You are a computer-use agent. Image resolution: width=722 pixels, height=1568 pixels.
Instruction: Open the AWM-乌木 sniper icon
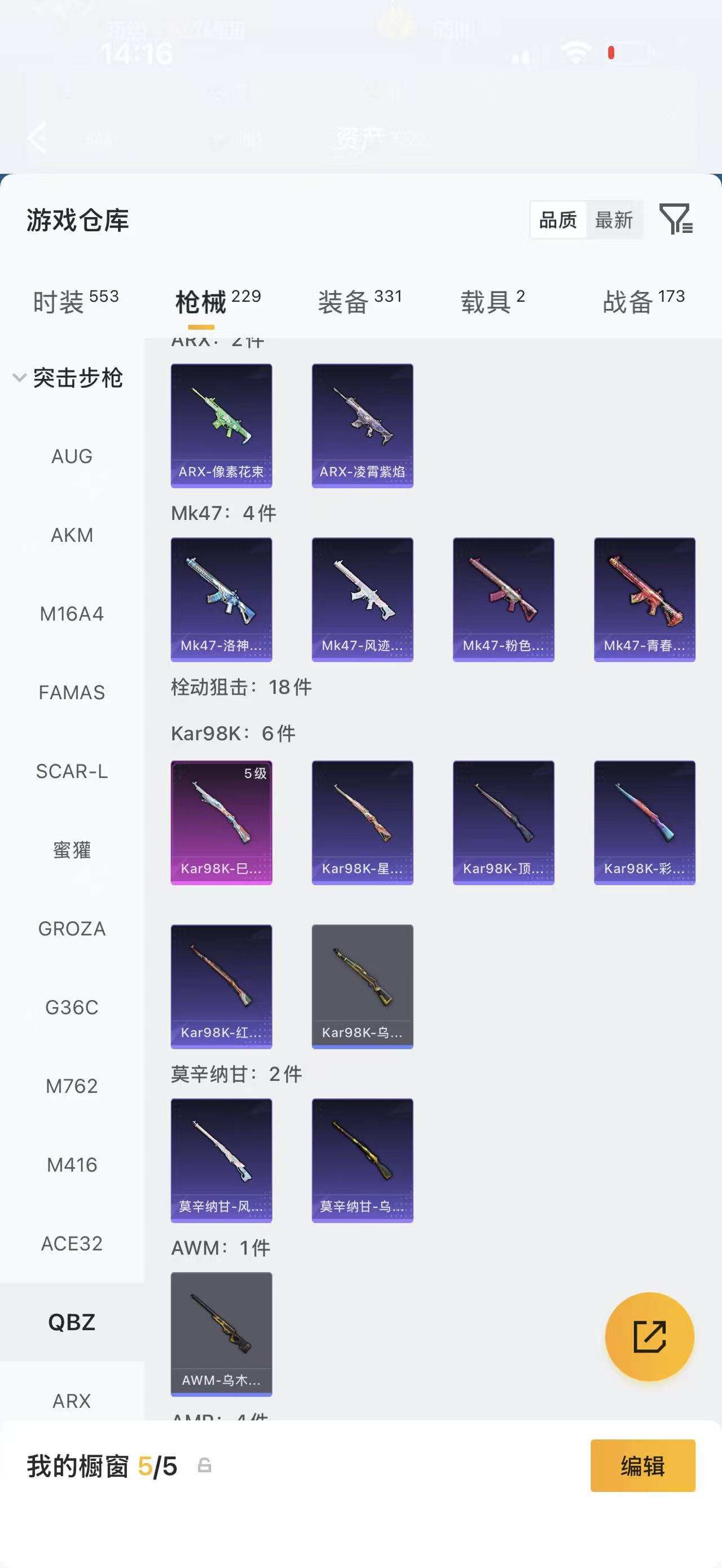[x=222, y=1336]
